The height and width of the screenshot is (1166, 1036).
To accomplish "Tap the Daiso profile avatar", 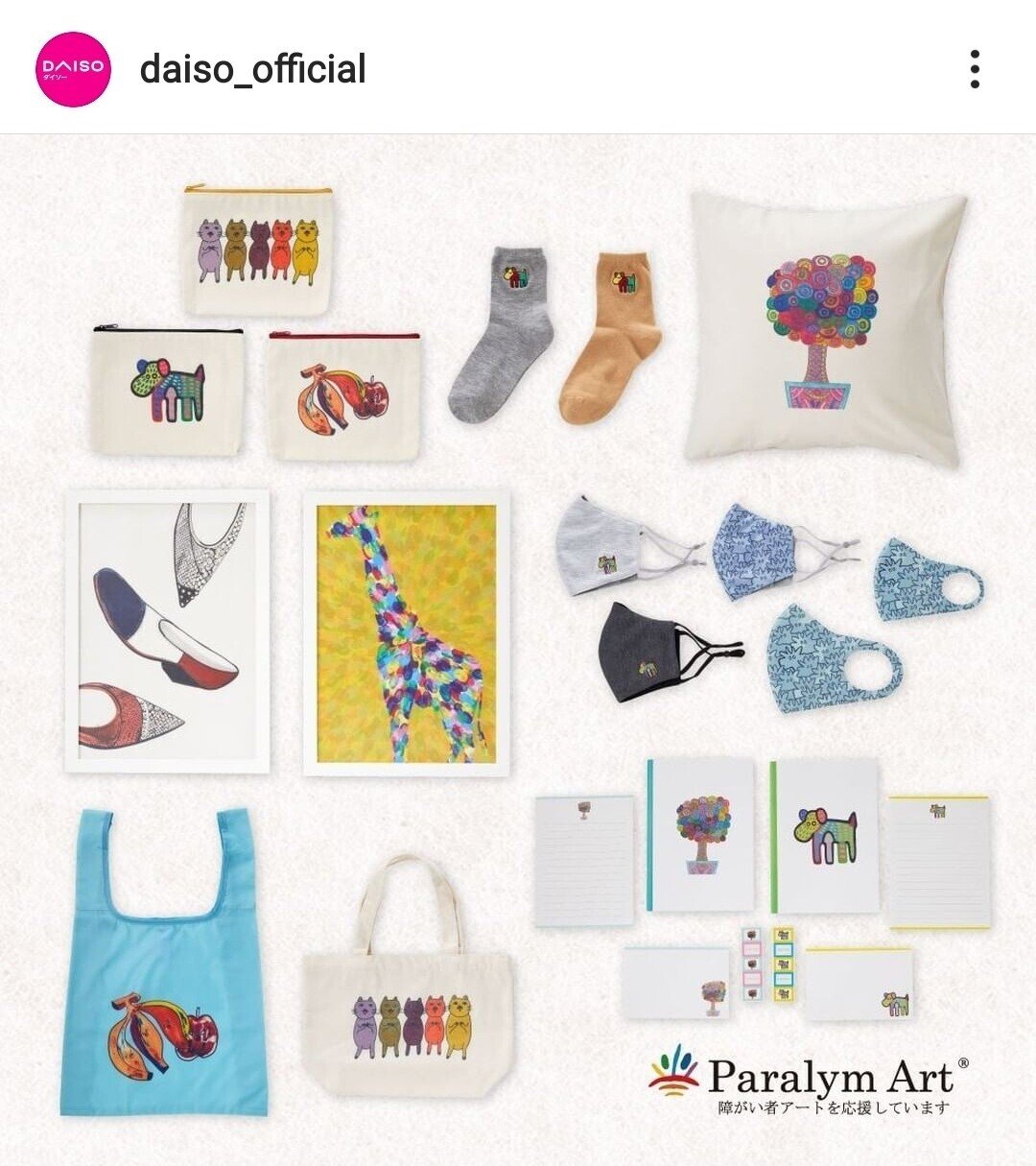I will pos(74,69).
